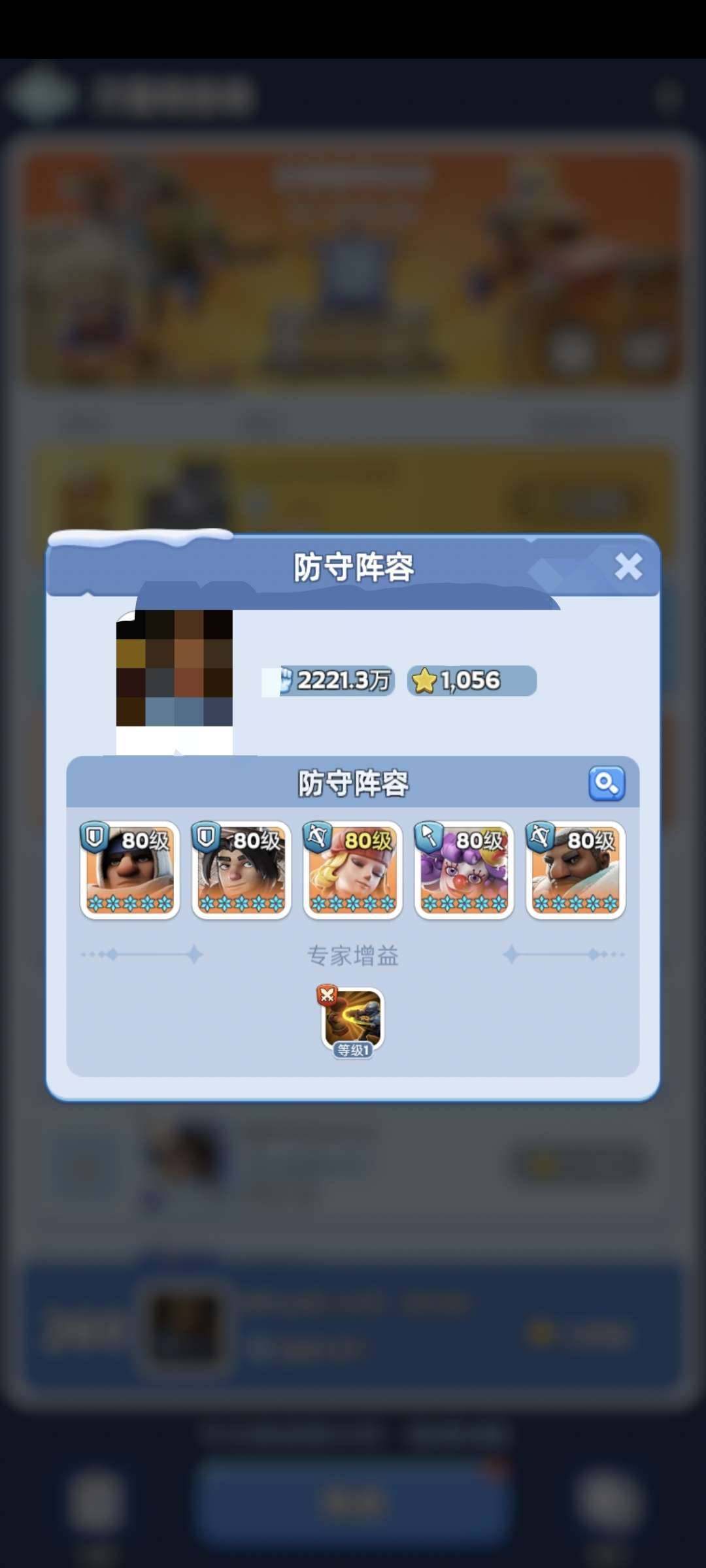This screenshot has width=706, height=1568.
Task: Click the snowflake star rating on first hero
Action: pos(129,900)
